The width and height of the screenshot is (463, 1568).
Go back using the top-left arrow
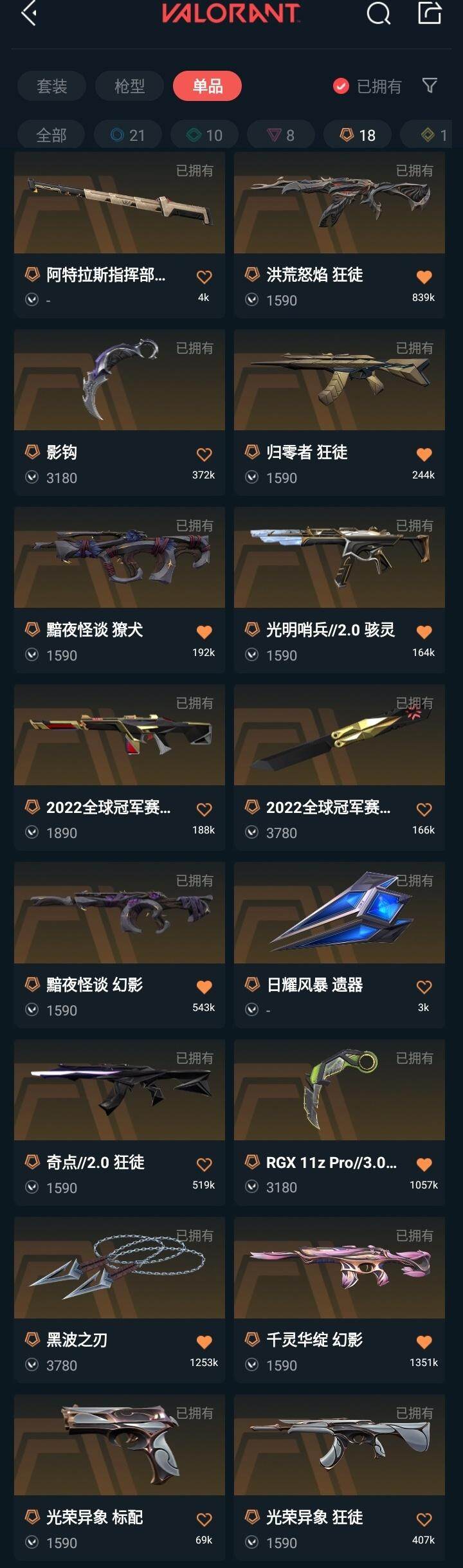coord(28,13)
